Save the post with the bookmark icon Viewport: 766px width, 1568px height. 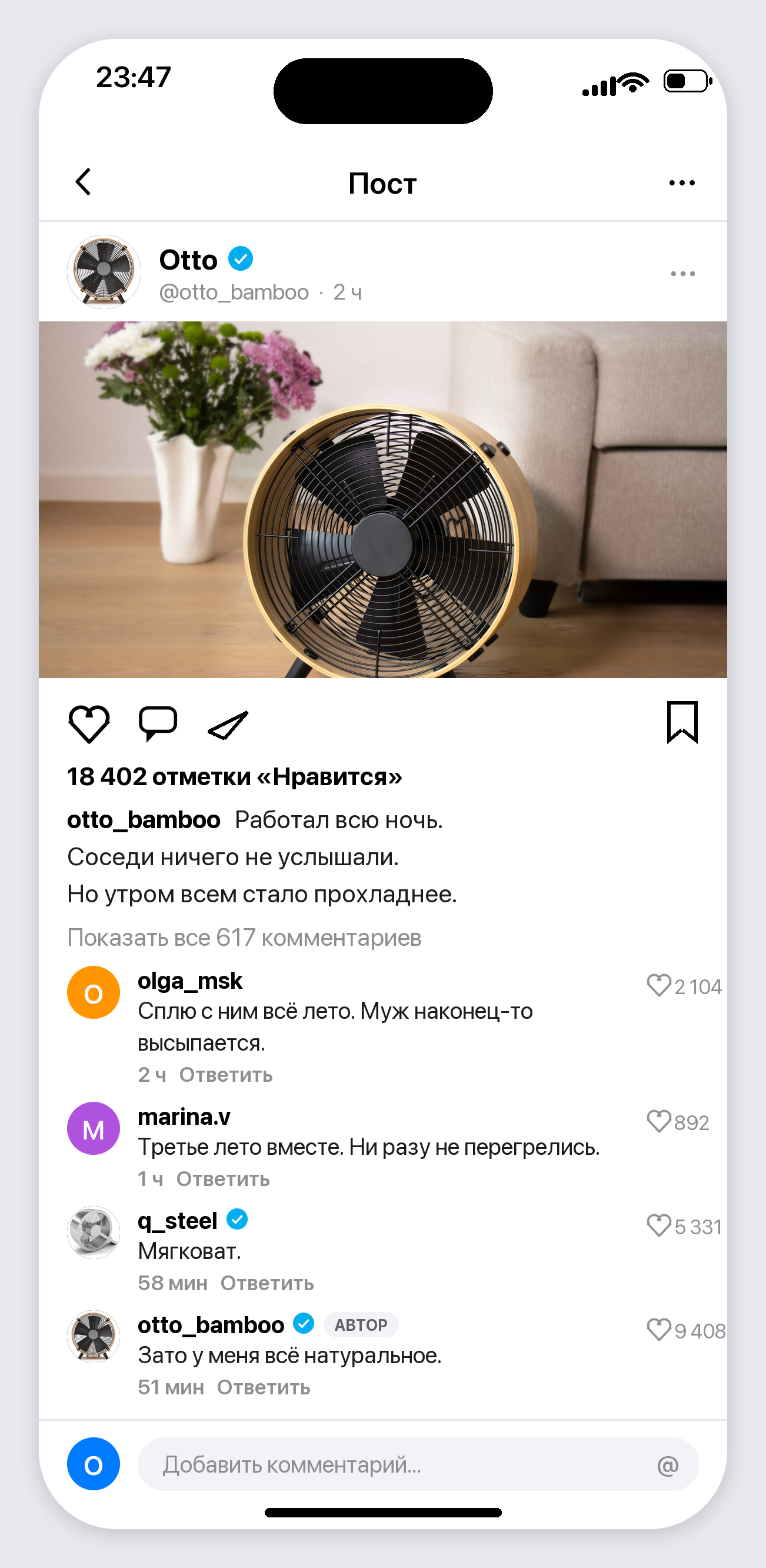(682, 723)
